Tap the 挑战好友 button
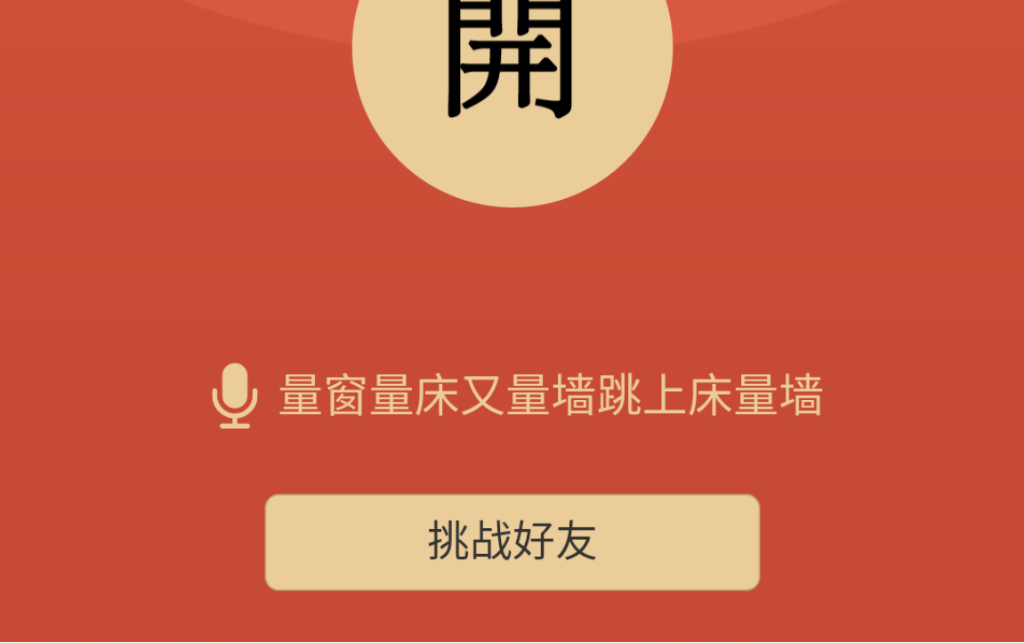1024x643 pixels. tap(512, 542)
